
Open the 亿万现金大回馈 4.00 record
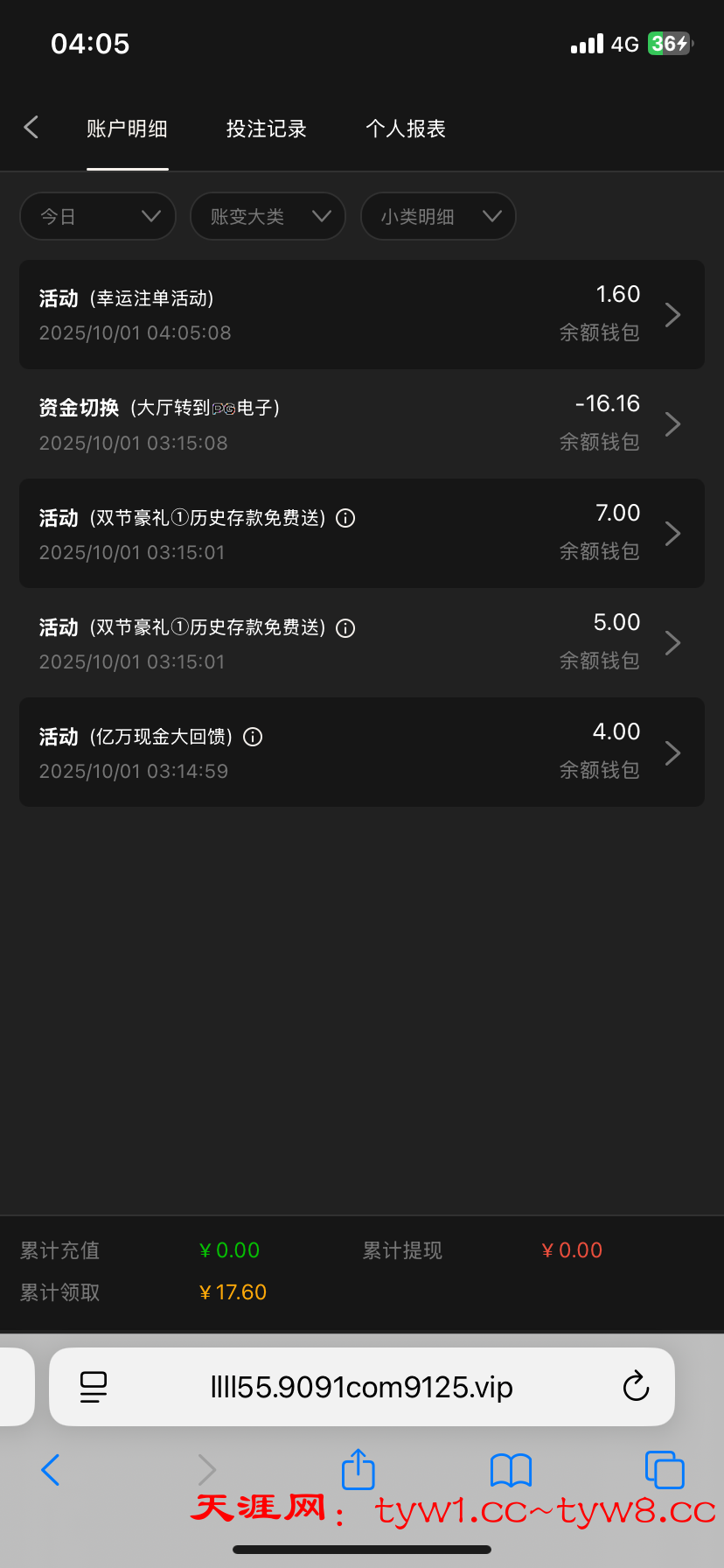362,752
